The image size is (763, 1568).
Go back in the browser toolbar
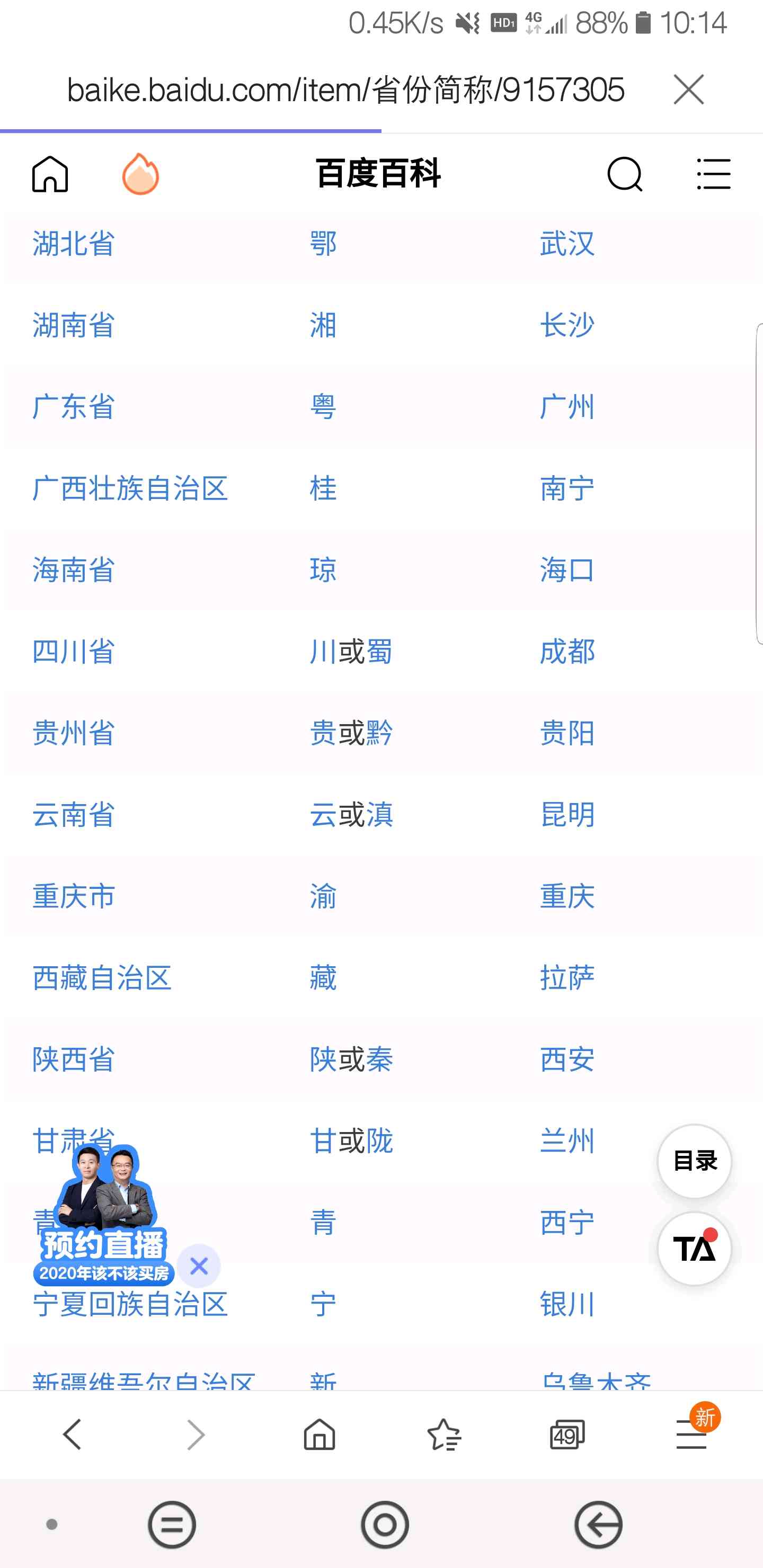73,1434
